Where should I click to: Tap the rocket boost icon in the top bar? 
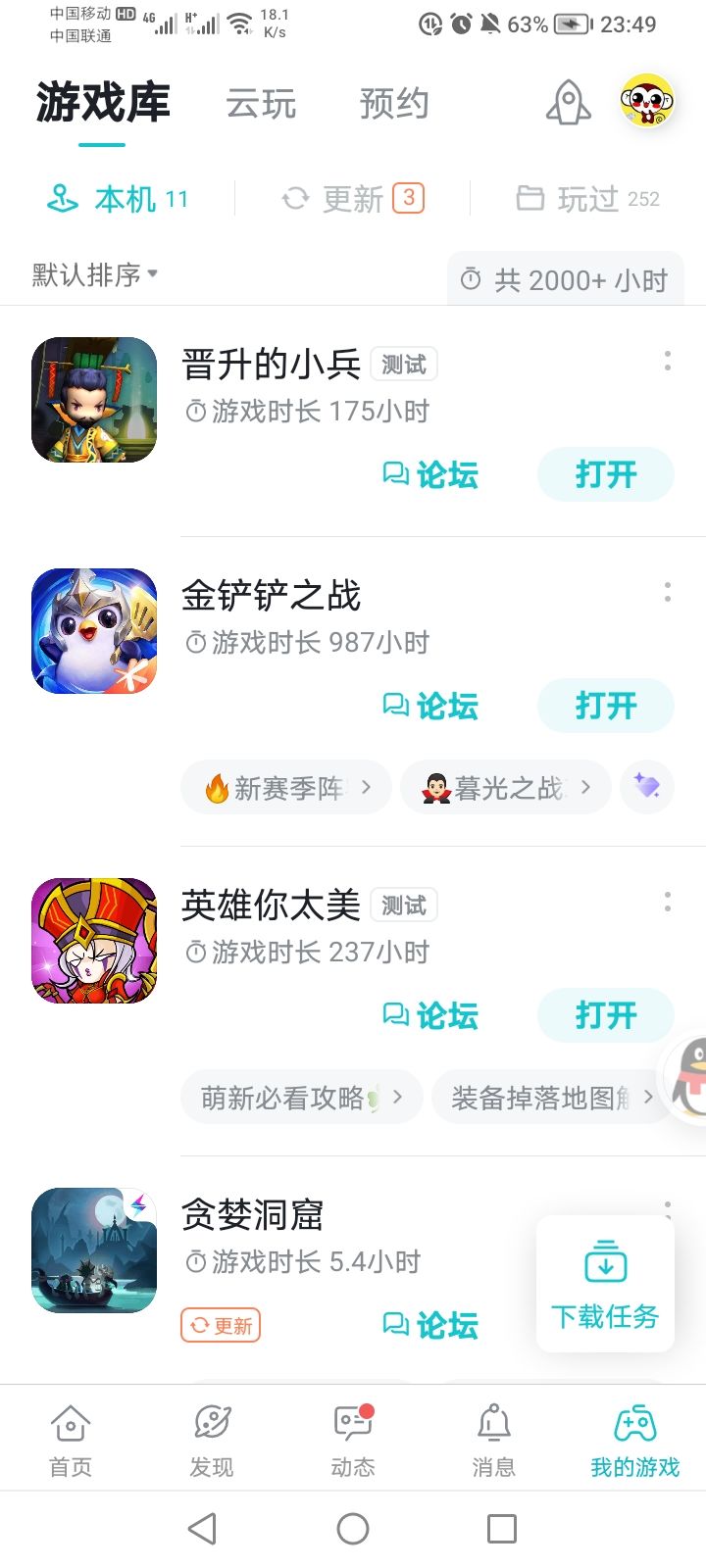pos(567,101)
